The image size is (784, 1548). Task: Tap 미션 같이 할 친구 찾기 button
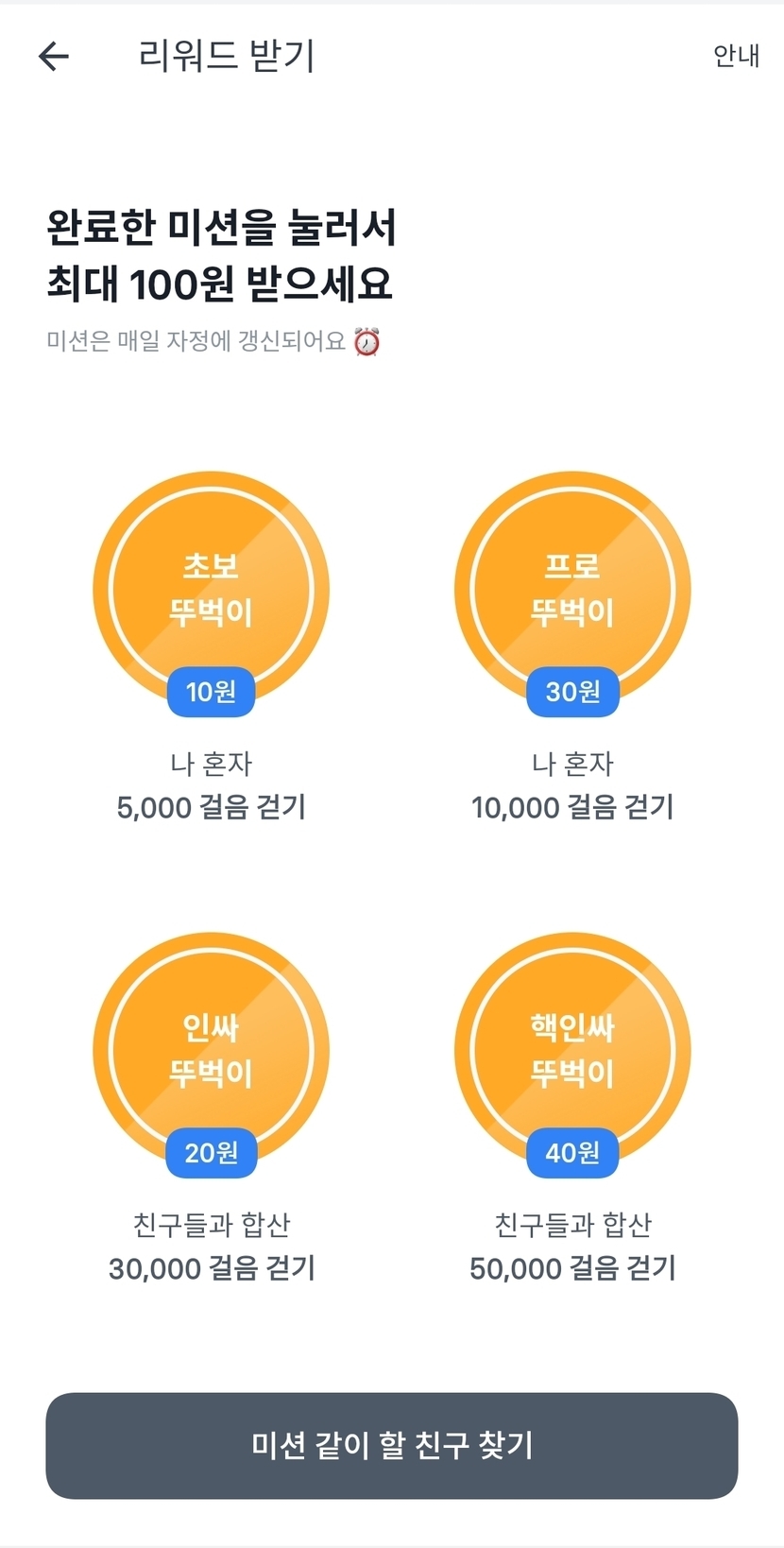click(392, 1445)
